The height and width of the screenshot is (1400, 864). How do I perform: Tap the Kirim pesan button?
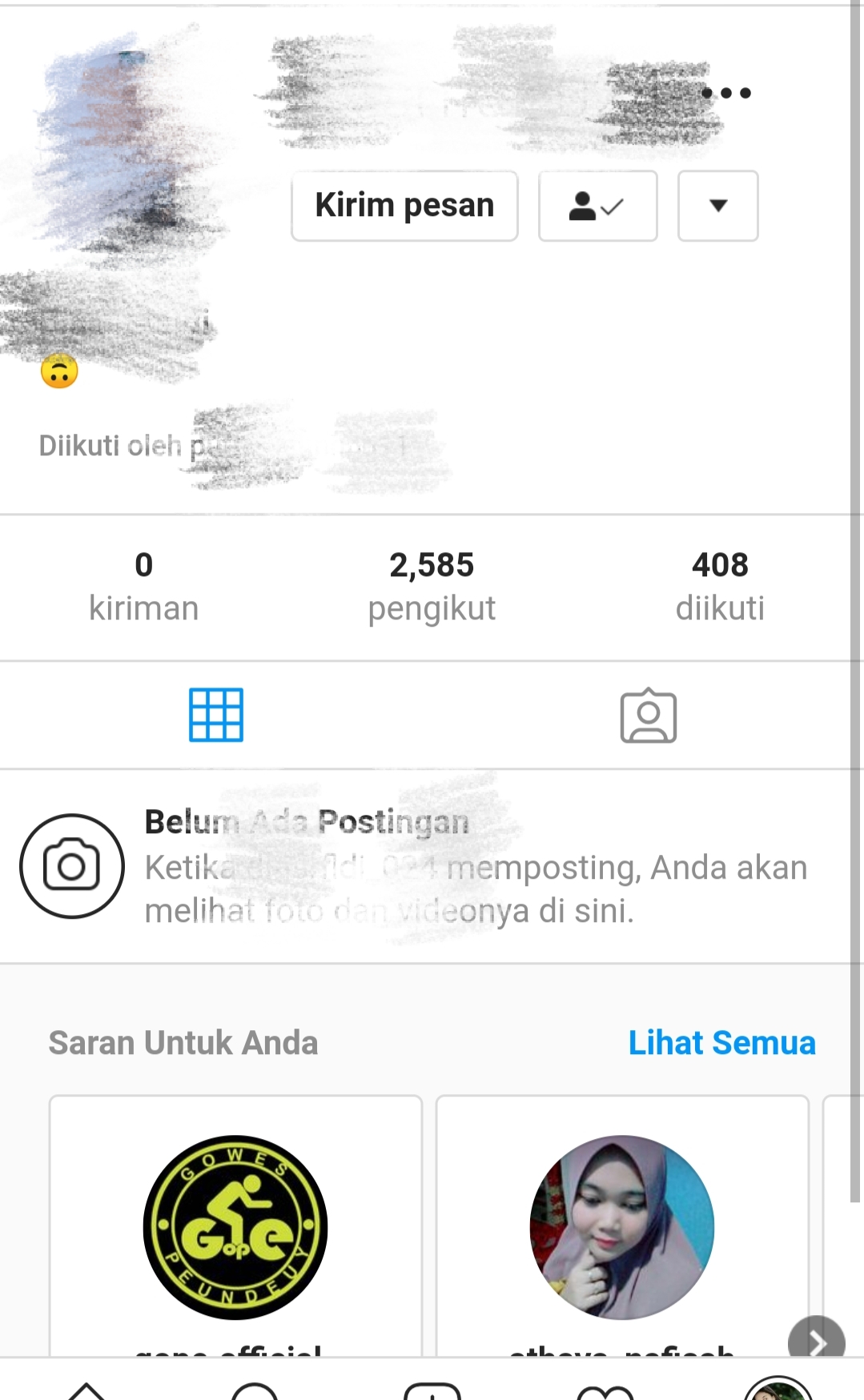click(404, 206)
